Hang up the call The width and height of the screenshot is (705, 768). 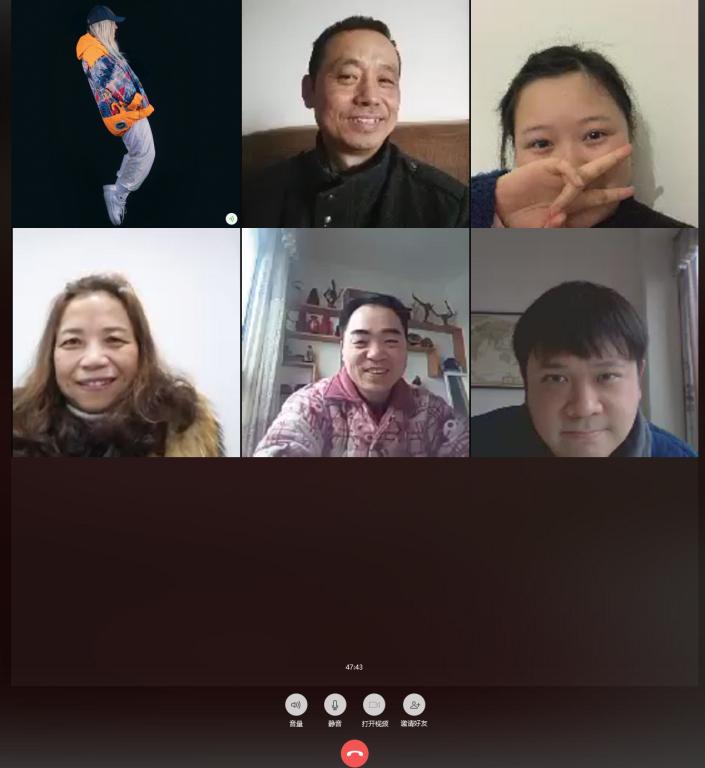[354, 753]
